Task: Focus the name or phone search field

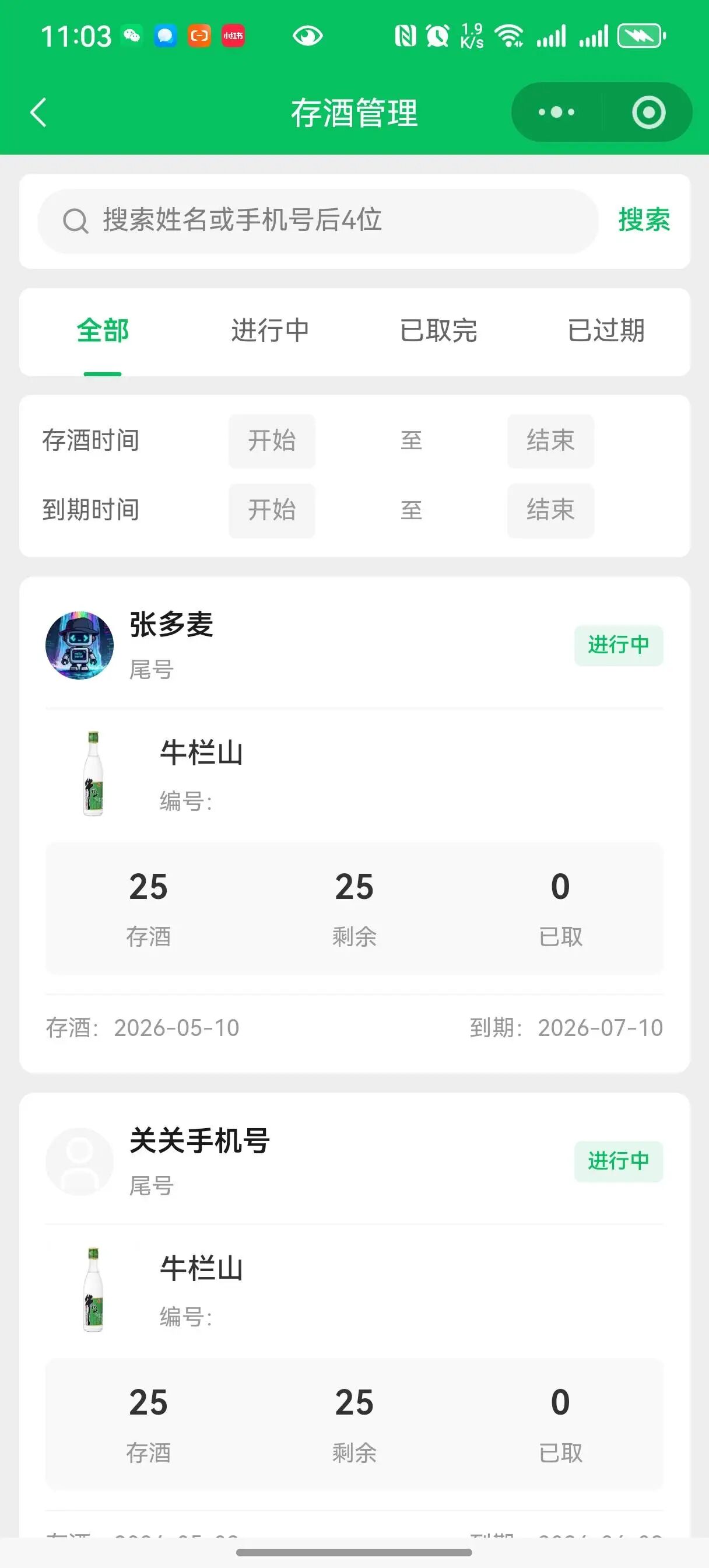Action: pos(318,221)
